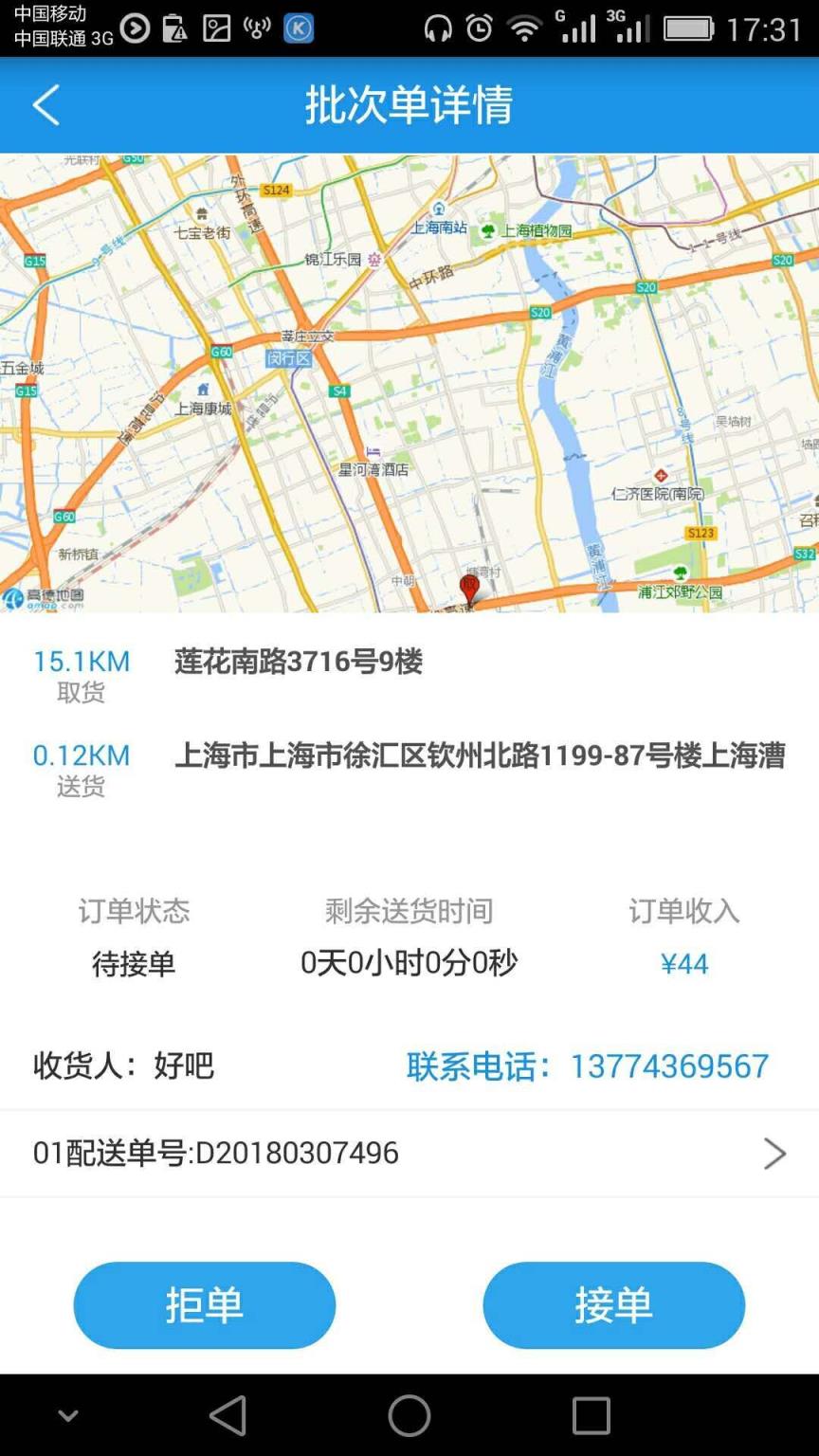Tap the back arrow in the title bar
The width and height of the screenshot is (819, 1456).
coord(44,106)
